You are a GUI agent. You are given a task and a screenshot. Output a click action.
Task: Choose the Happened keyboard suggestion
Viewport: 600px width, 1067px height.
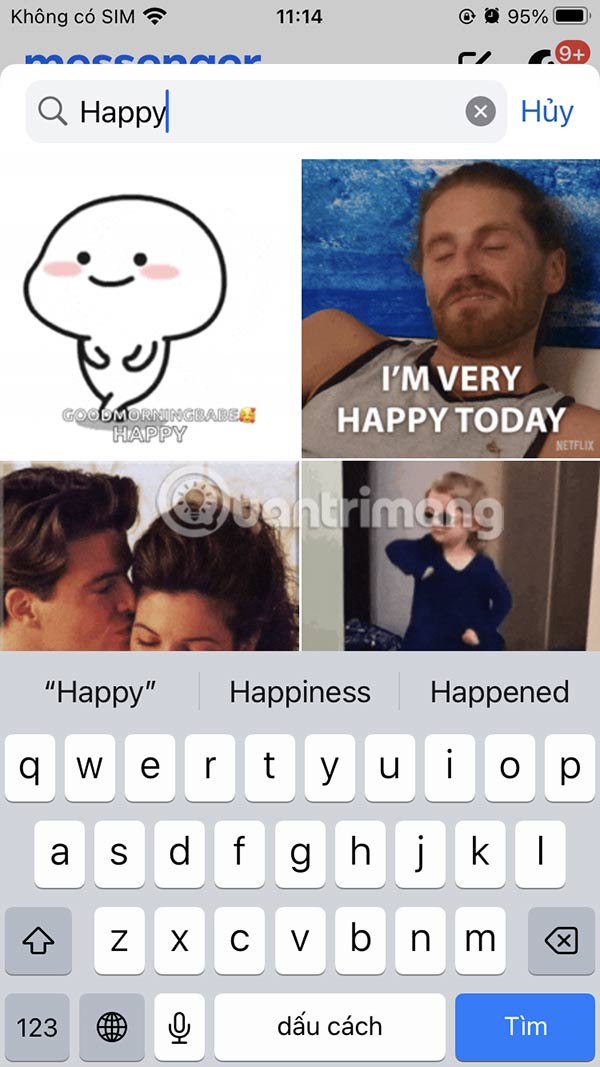point(499,692)
